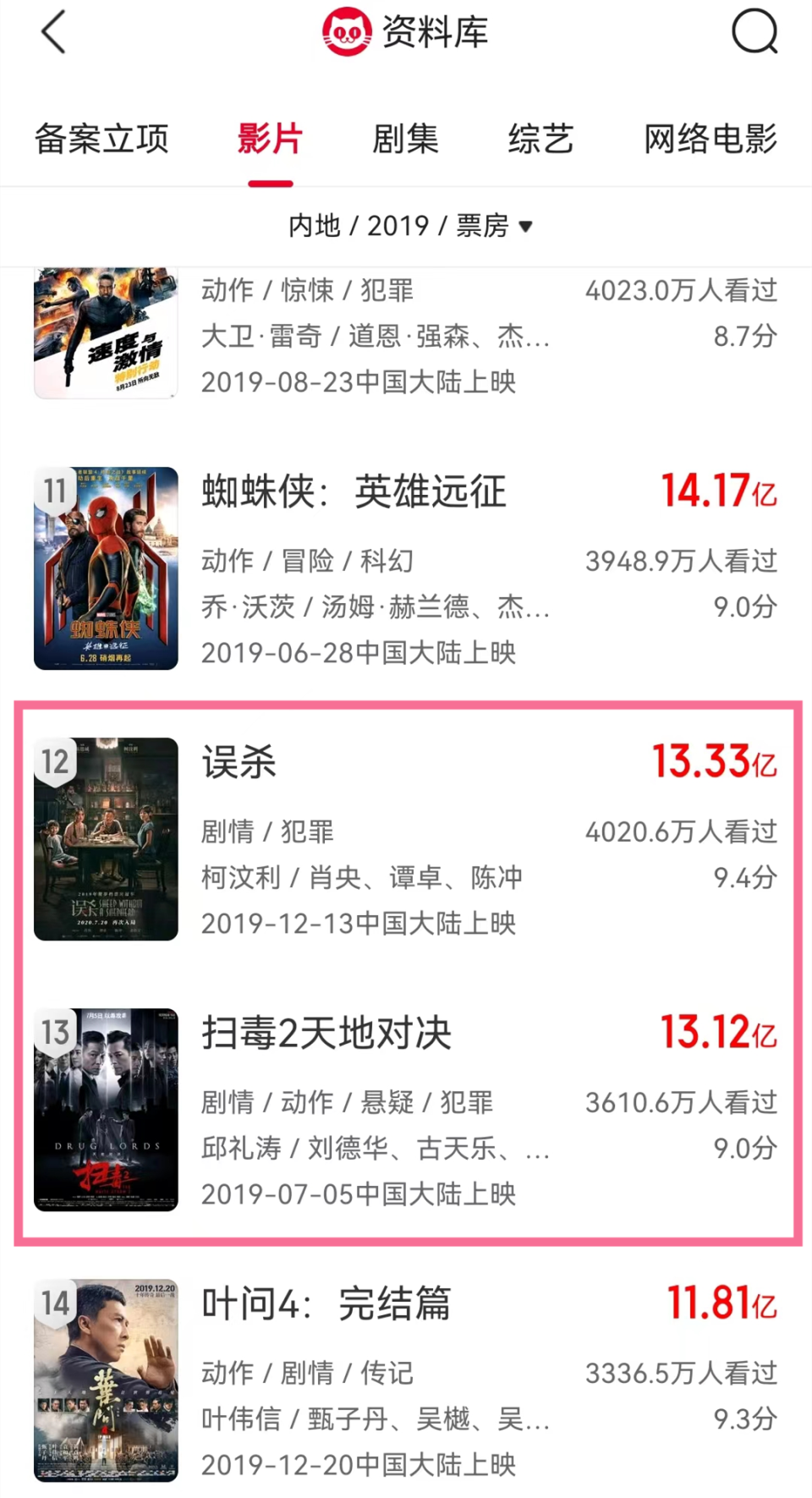
Task: Open the 网络电影 tab
Action: point(710,140)
